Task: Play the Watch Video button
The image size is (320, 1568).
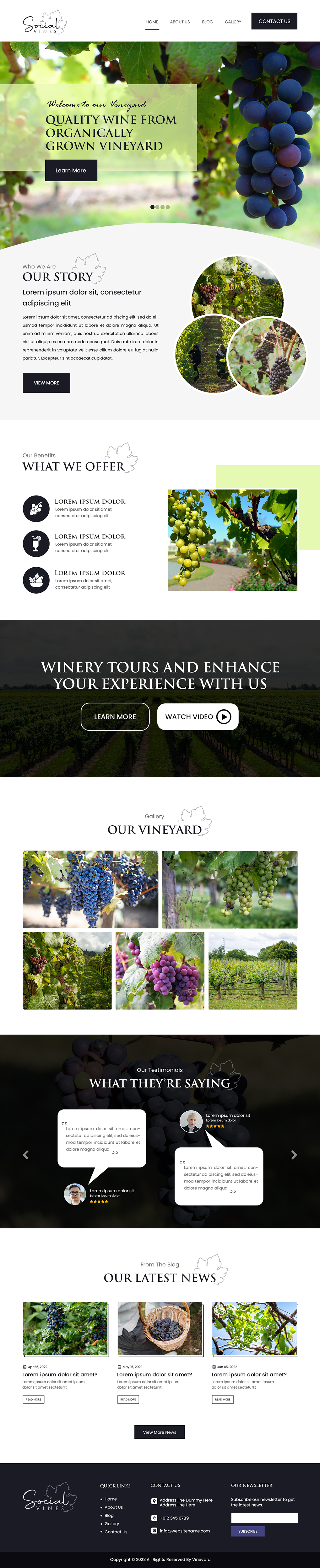Action: 198,717
